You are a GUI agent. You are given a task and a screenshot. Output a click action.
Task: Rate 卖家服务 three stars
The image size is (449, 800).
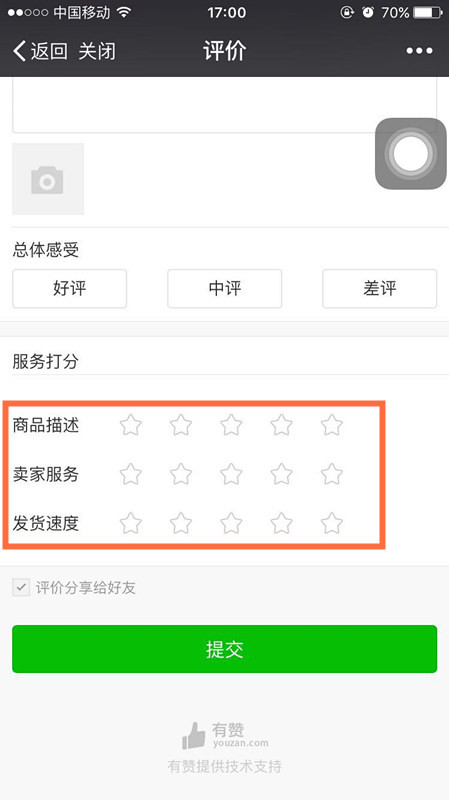pos(231,474)
